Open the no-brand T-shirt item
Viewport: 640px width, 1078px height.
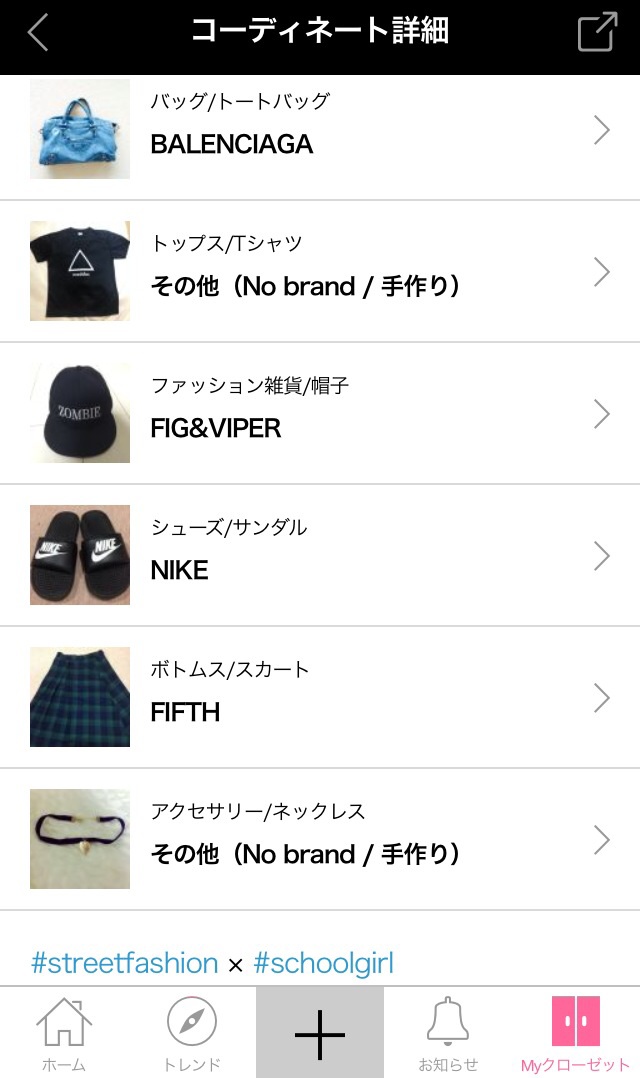(x=320, y=271)
